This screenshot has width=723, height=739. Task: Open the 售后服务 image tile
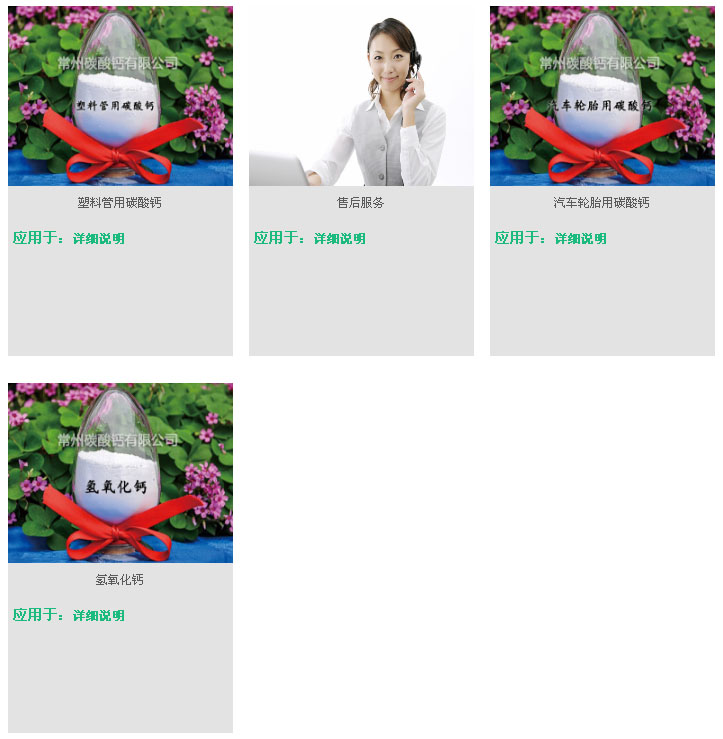361,96
